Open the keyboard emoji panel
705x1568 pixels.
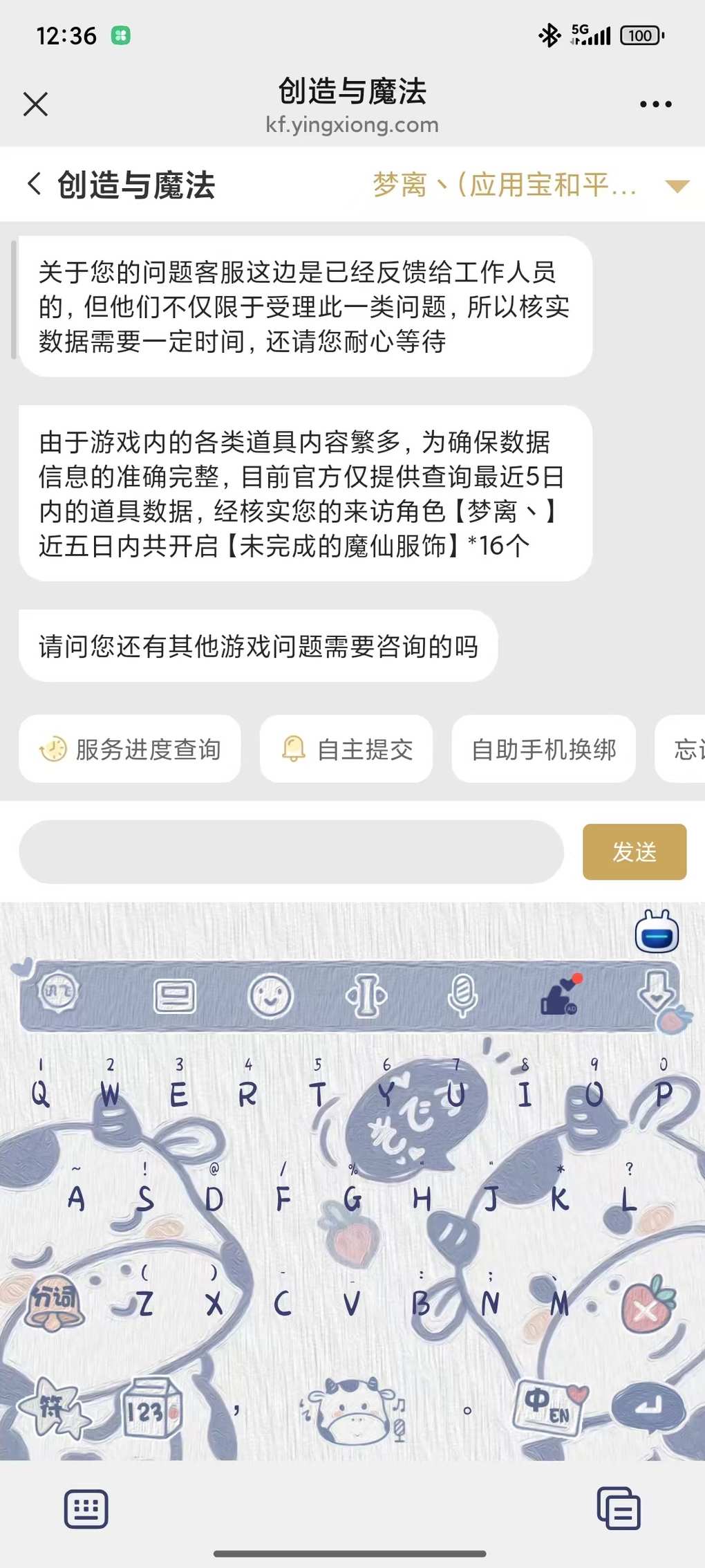(270, 997)
